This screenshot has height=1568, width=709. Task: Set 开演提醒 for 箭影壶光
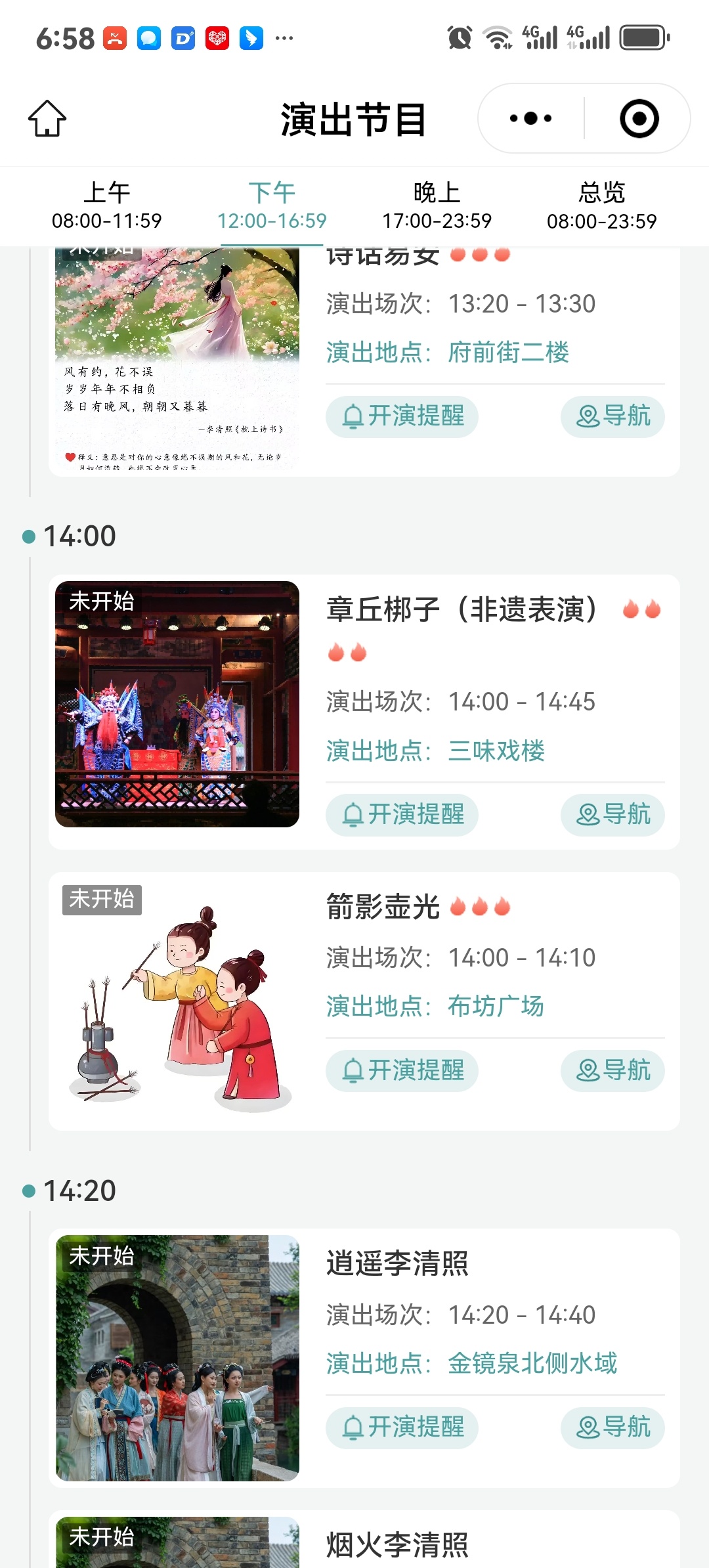[x=402, y=1070]
